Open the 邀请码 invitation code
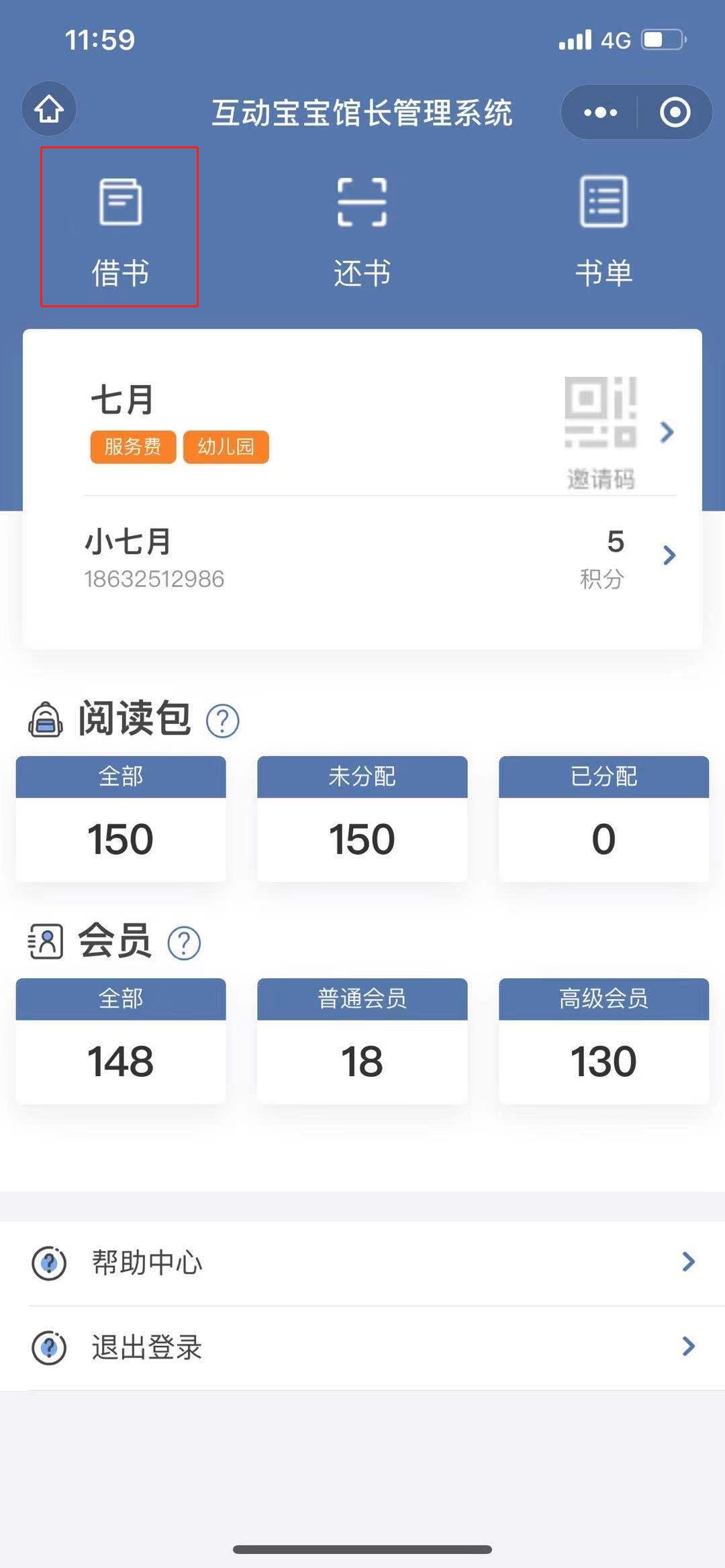 pyautogui.click(x=602, y=429)
